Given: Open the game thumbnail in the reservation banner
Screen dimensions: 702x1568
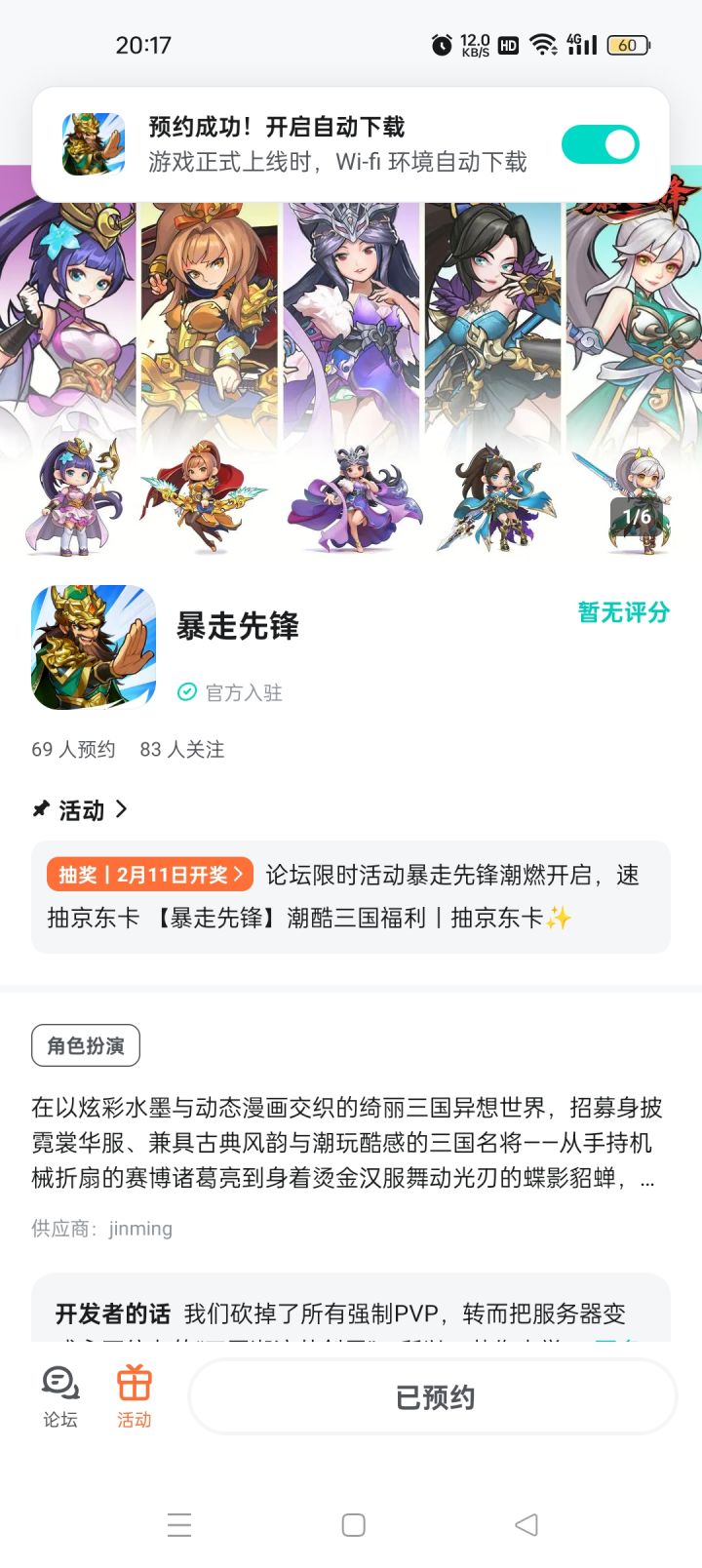Looking at the screenshot, I should pyautogui.click(x=94, y=143).
